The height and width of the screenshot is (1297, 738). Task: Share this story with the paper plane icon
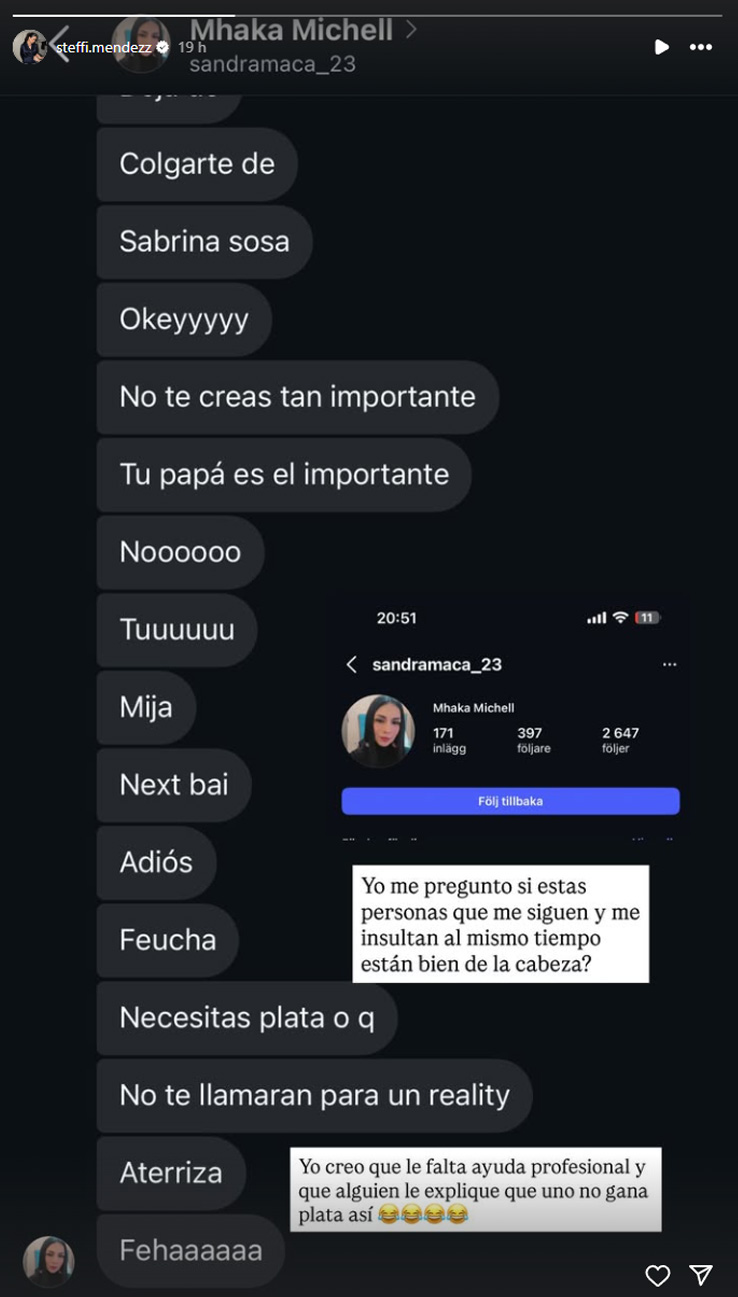pos(701,1274)
